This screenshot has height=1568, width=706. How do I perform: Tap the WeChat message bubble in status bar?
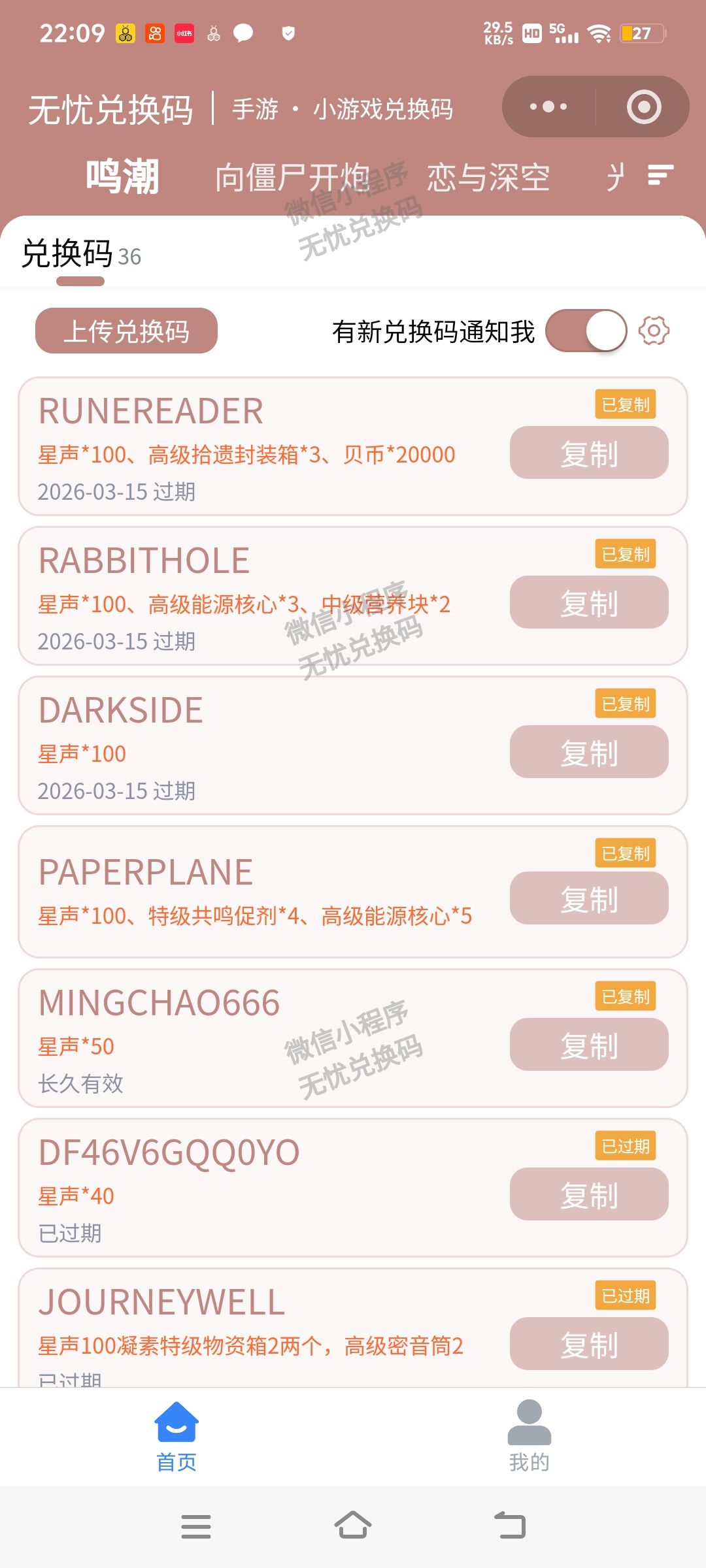click(x=243, y=33)
